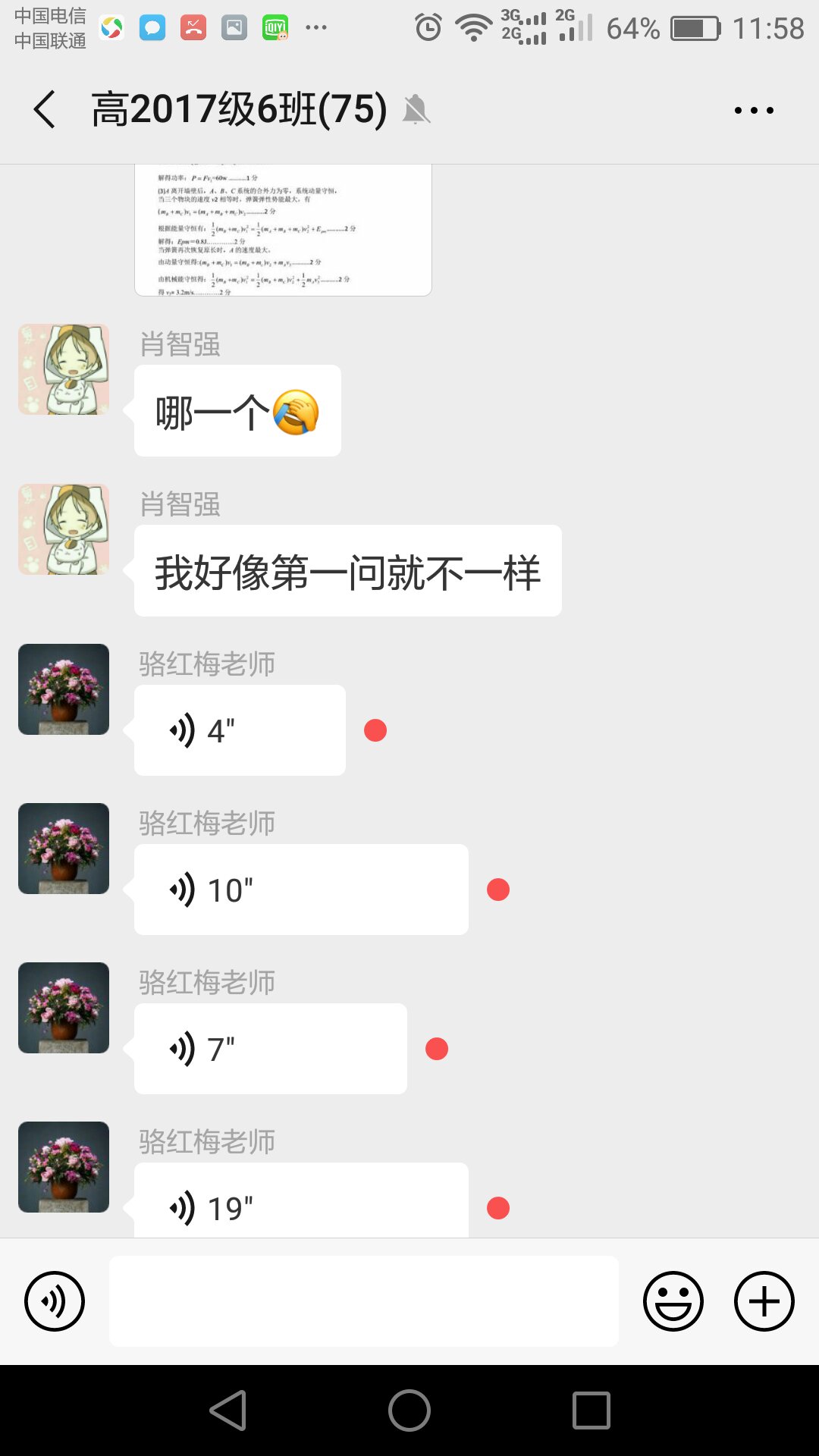Open the shared document image

tap(283, 229)
